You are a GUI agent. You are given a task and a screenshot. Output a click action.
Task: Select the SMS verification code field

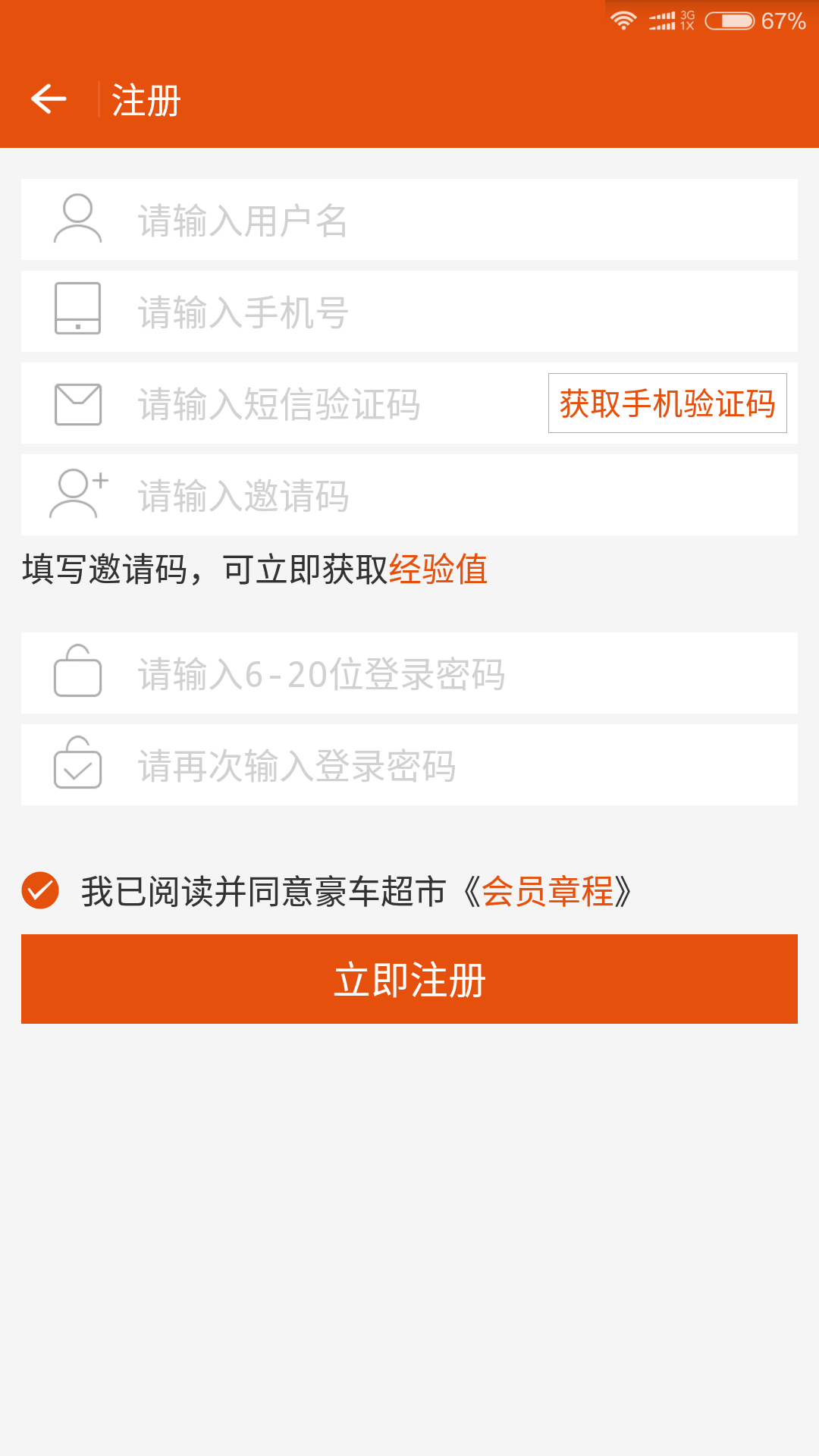pyautogui.click(x=334, y=404)
